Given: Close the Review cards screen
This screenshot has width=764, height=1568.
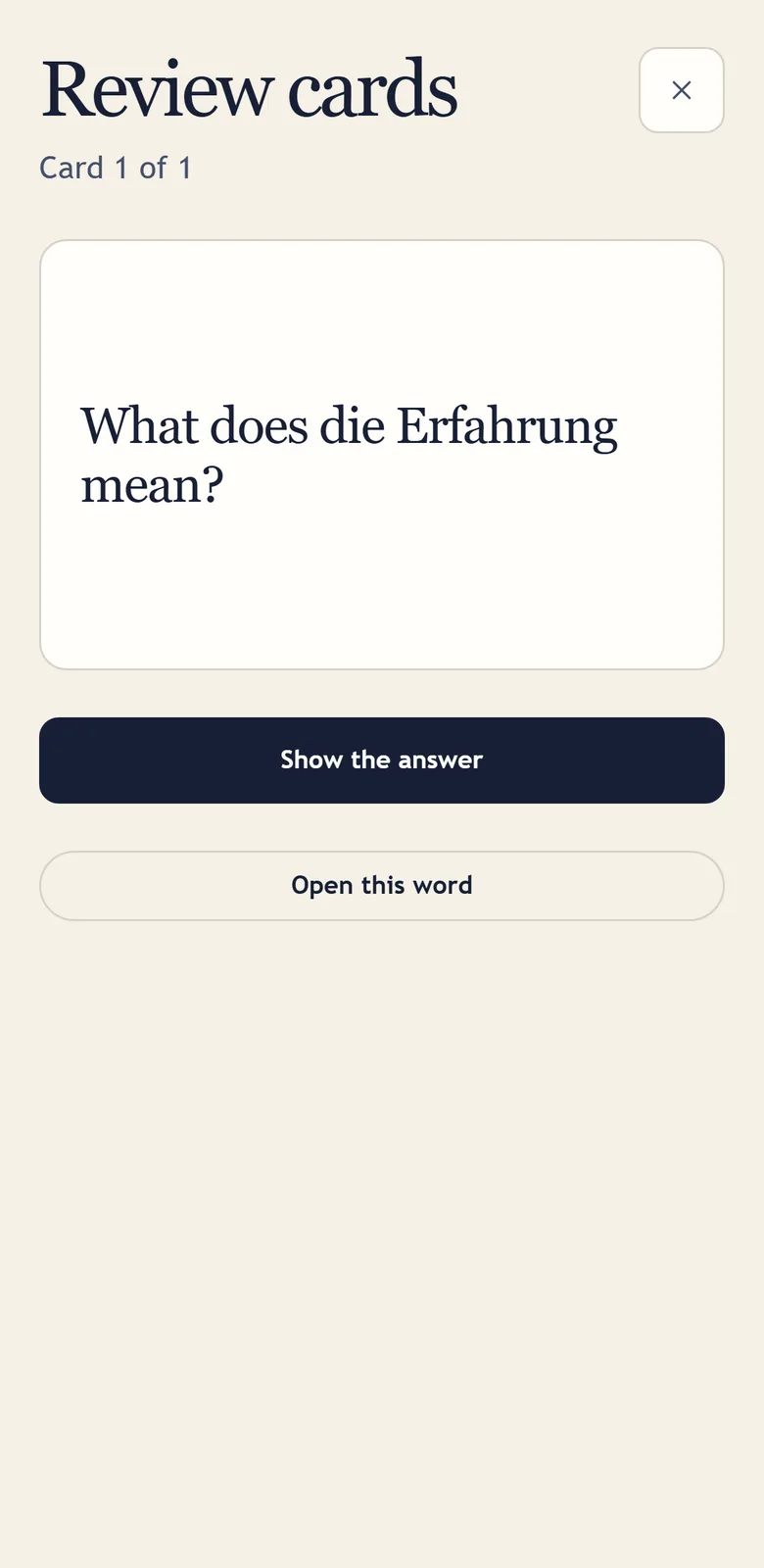Looking at the screenshot, I should [681, 90].
